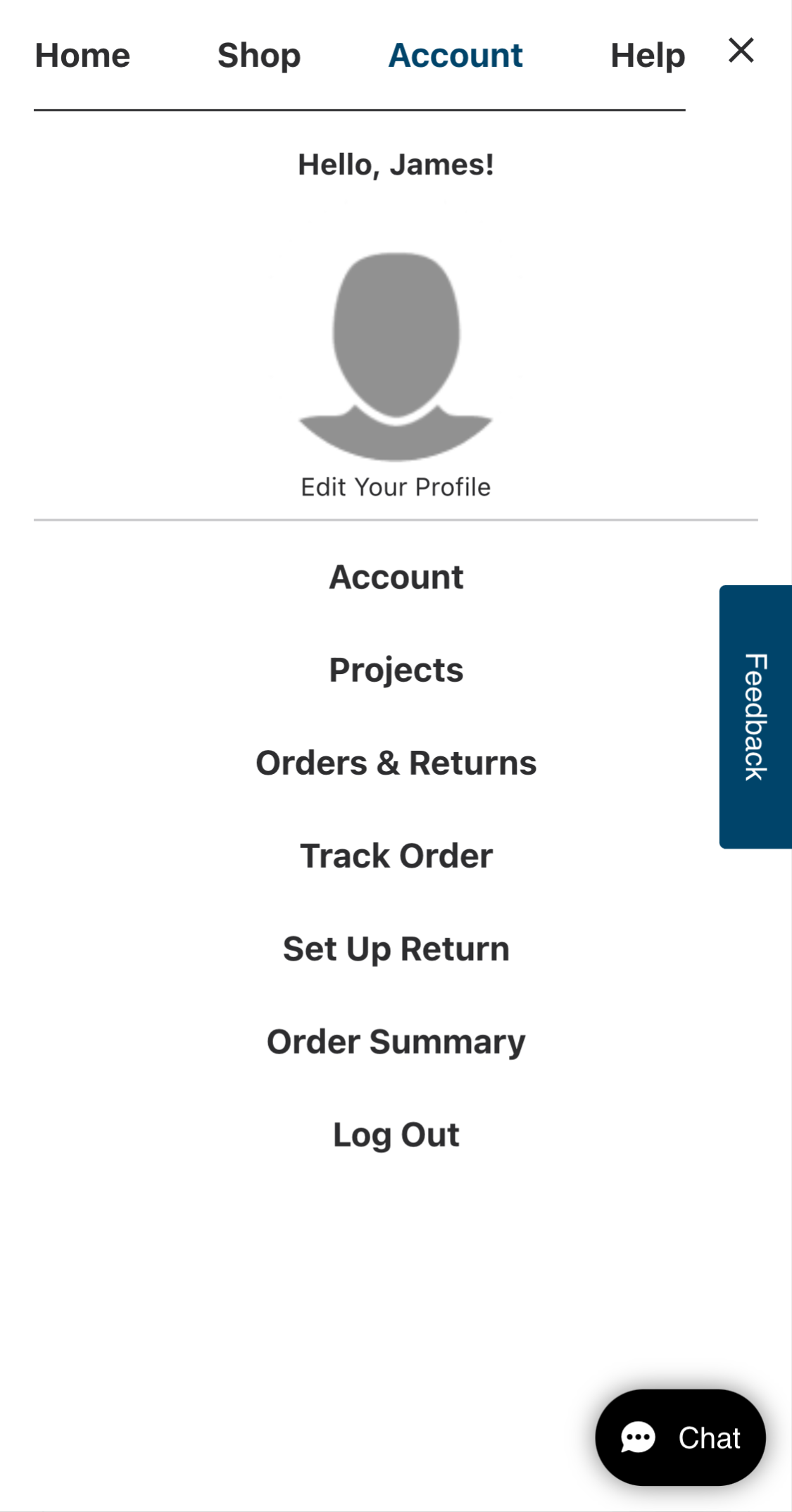Greet James by clicking the hello message
Image resolution: width=792 pixels, height=1512 pixels.
click(x=396, y=163)
